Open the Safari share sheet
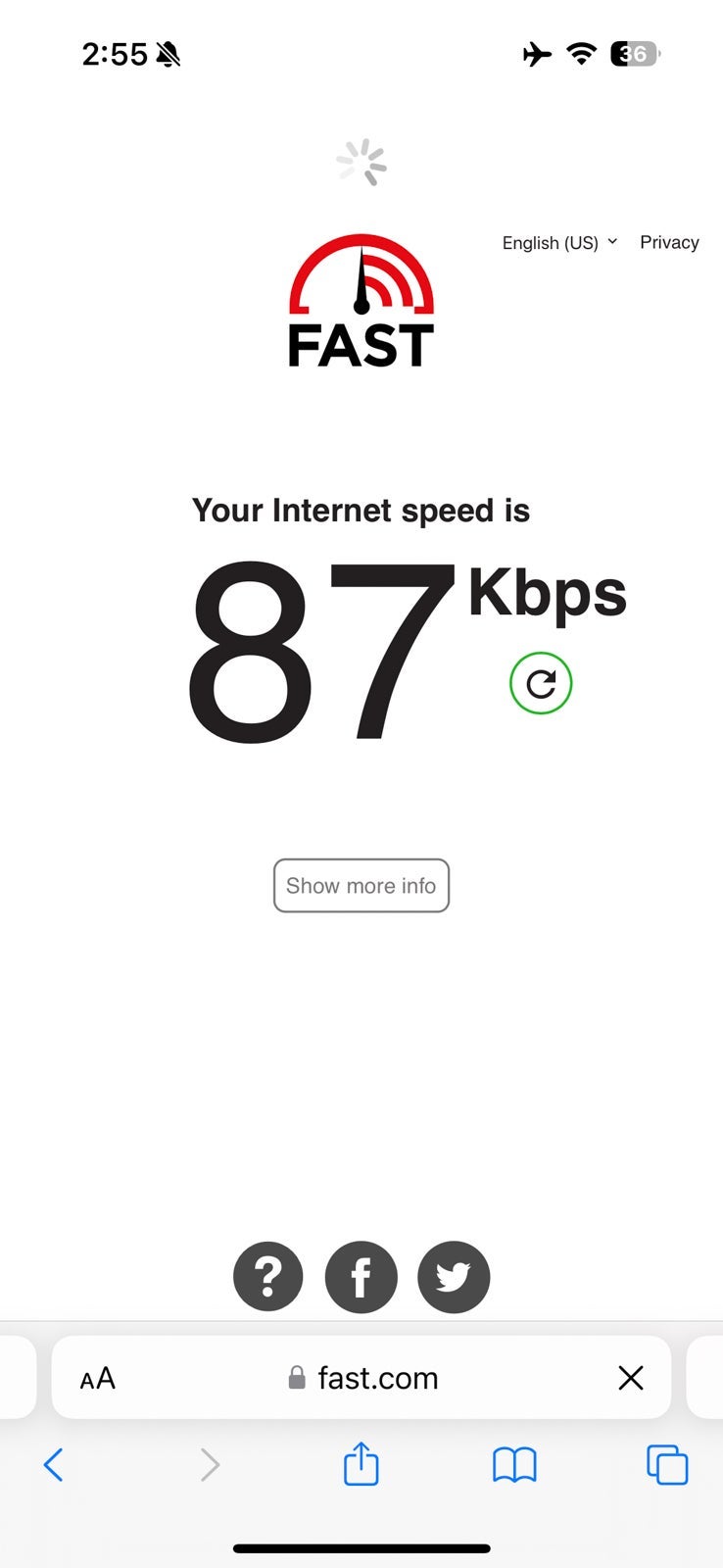The image size is (723, 1568). pos(361,1465)
